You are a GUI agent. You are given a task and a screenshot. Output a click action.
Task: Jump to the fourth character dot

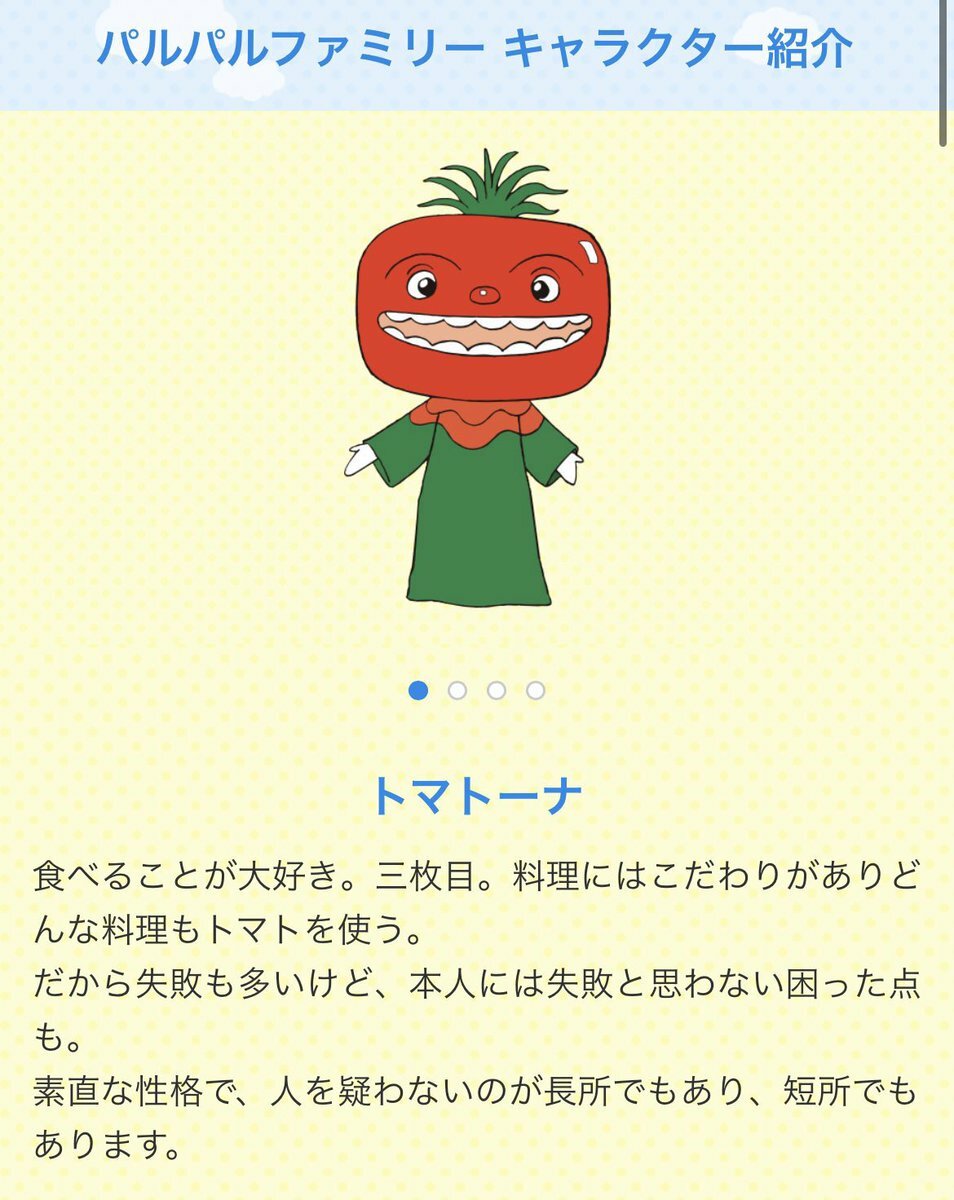click(535, 690)
